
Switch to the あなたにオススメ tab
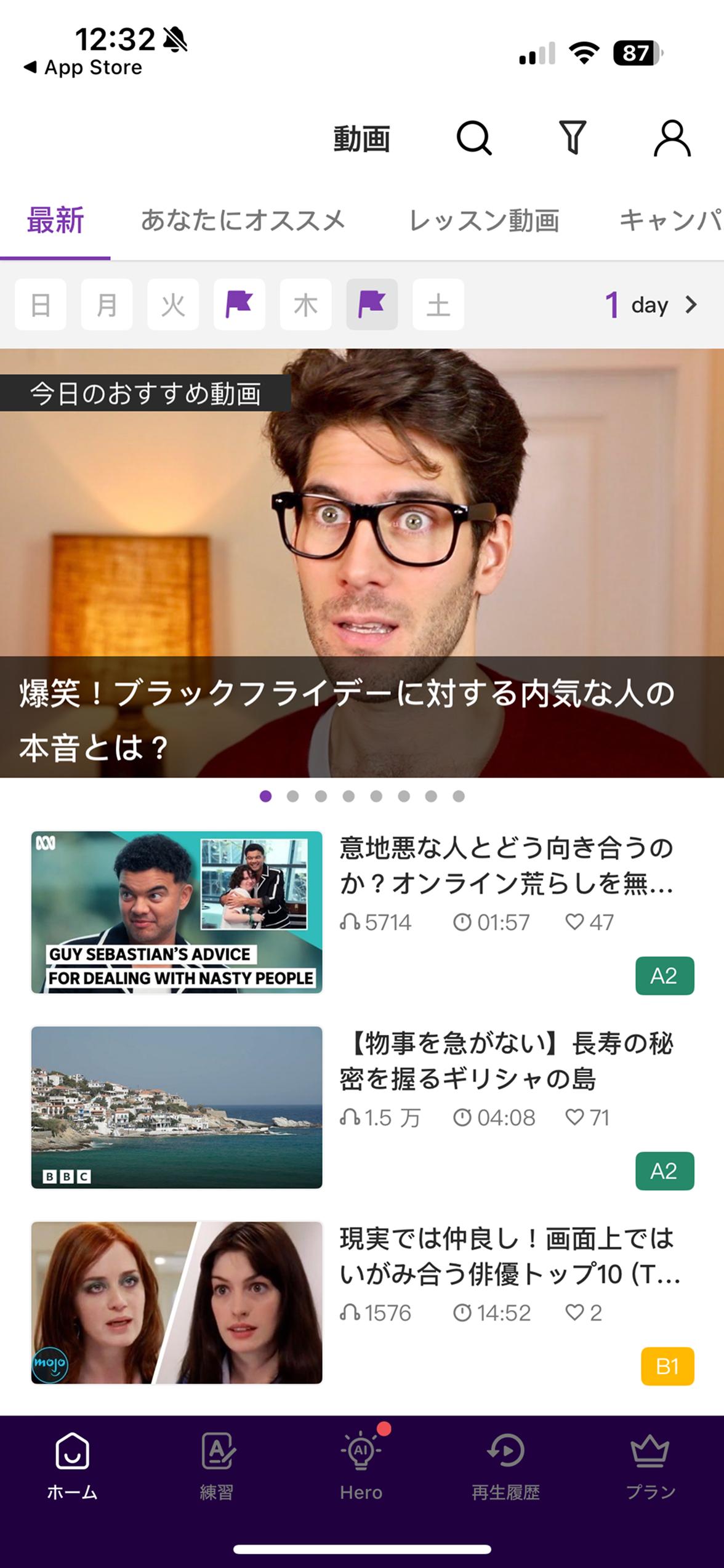(x=243, y=222)
